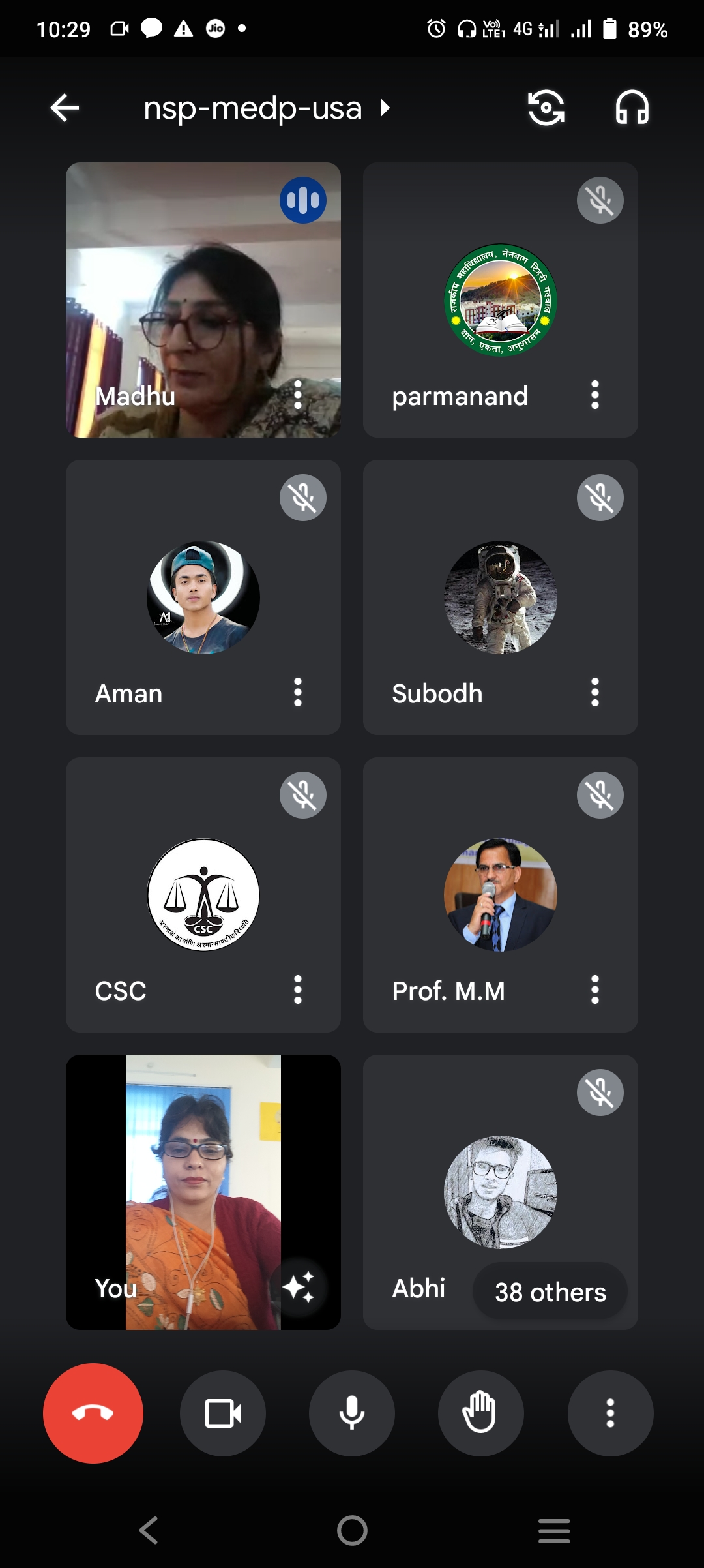Turn off the camera
The height and width of the screenshot is (1568, 704).
coord(223,1413)
